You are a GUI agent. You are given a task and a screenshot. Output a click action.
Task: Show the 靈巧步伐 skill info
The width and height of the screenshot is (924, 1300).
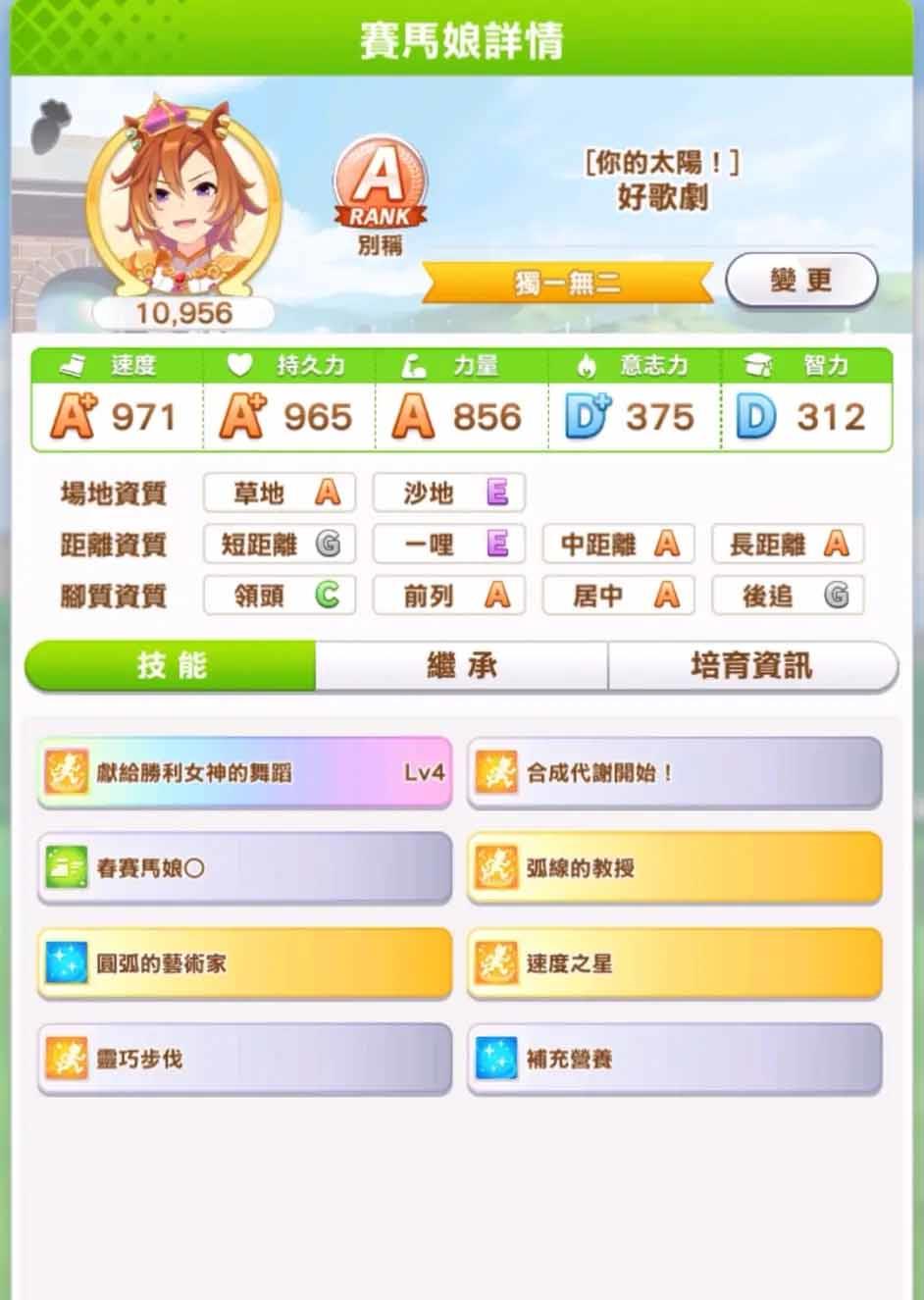tap(244, 1059)
